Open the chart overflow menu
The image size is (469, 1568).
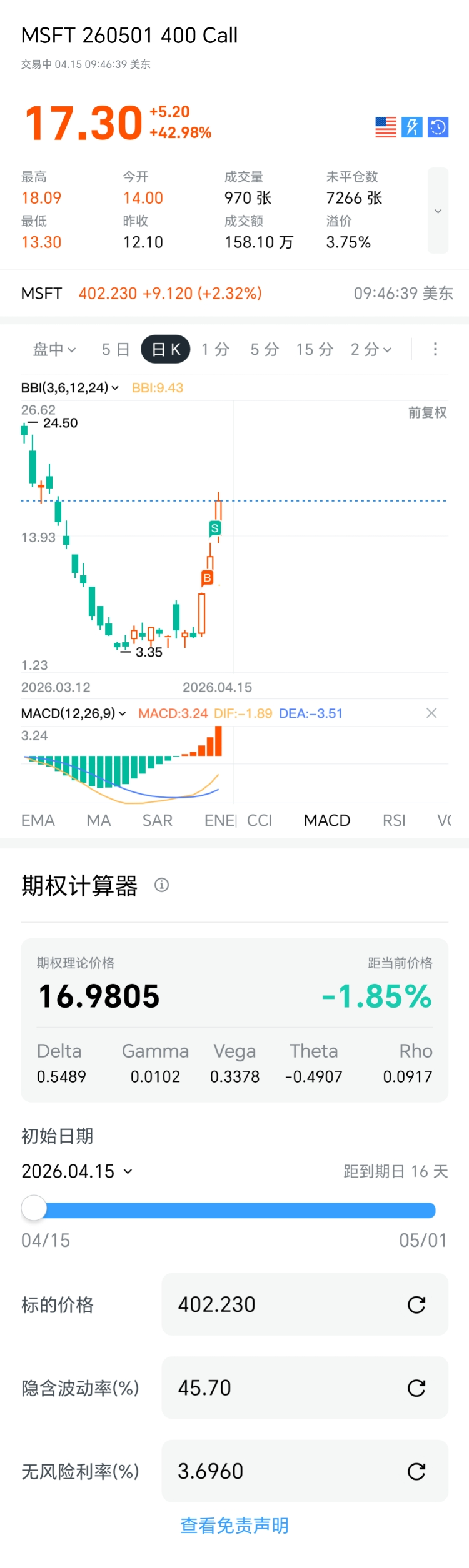(x=435, y=349)
